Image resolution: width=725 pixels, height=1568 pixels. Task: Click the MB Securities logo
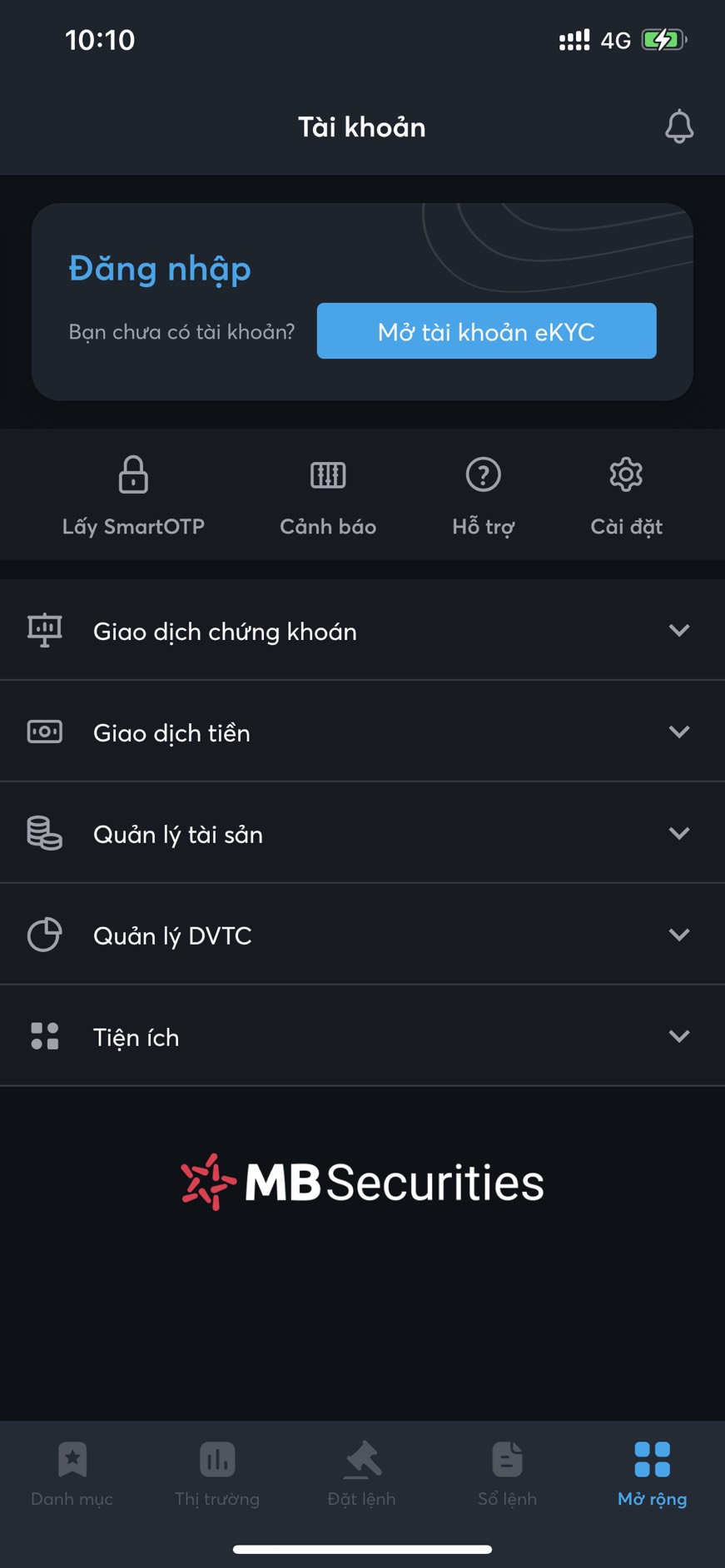361,1178
